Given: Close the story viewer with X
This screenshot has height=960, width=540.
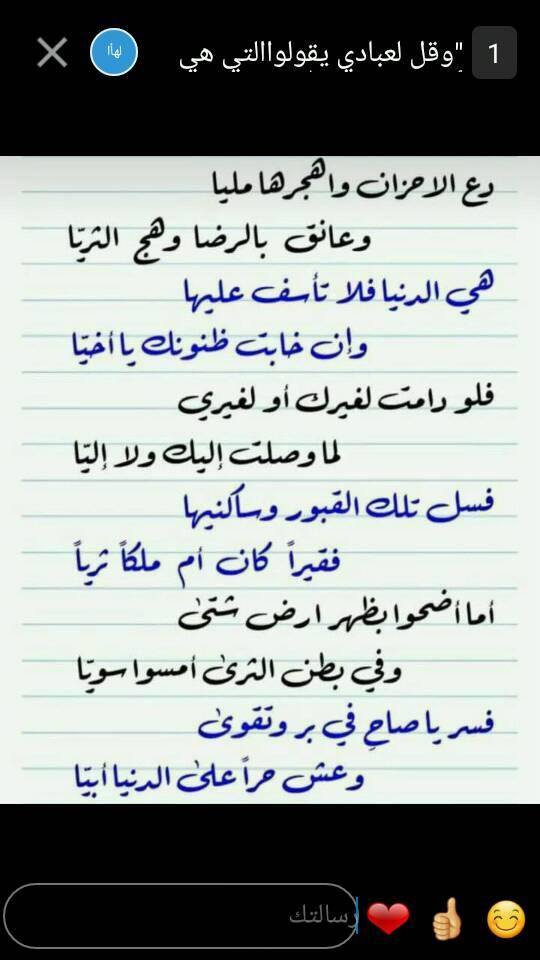Looking at the screenshot, I should click(x=52, y=53).
